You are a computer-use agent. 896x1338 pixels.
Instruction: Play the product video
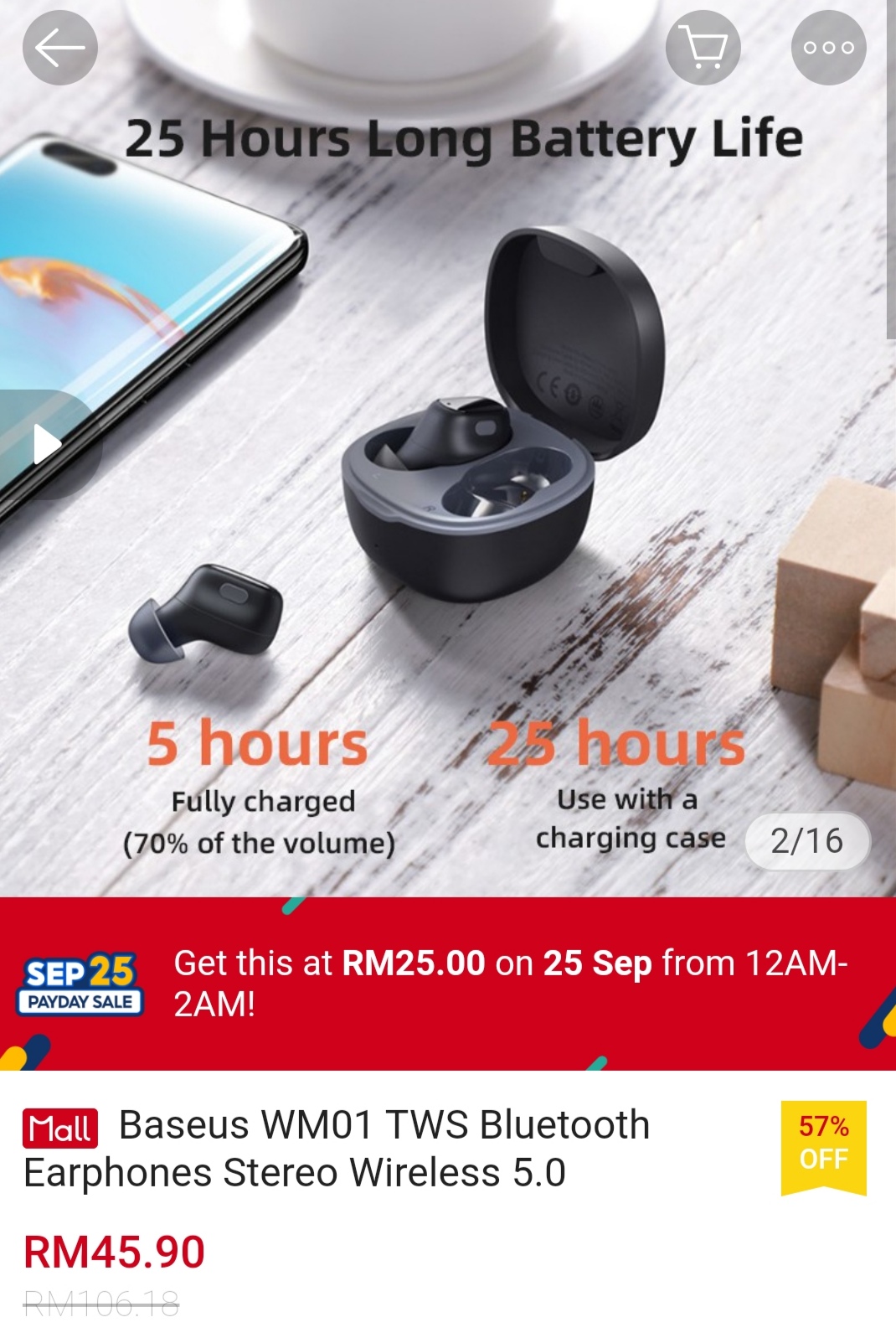coord(47,444)
